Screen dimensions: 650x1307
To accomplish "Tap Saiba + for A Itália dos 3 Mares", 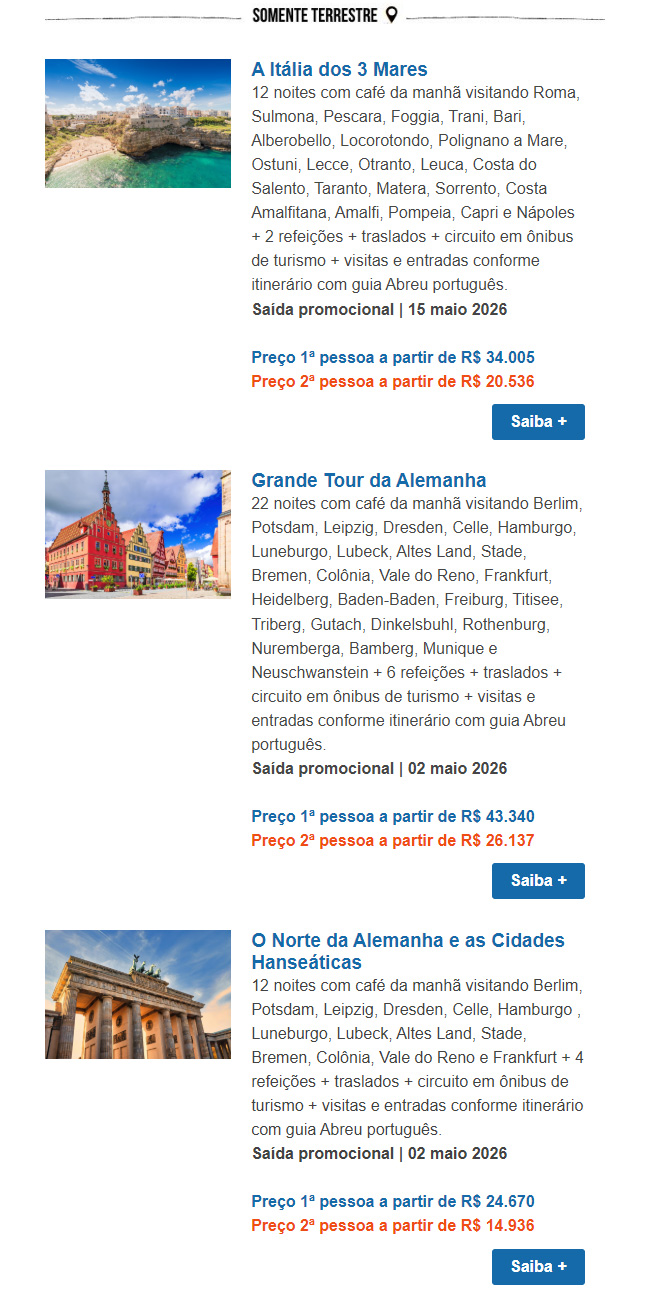I will pyautogui.click(x=538, y=422).
